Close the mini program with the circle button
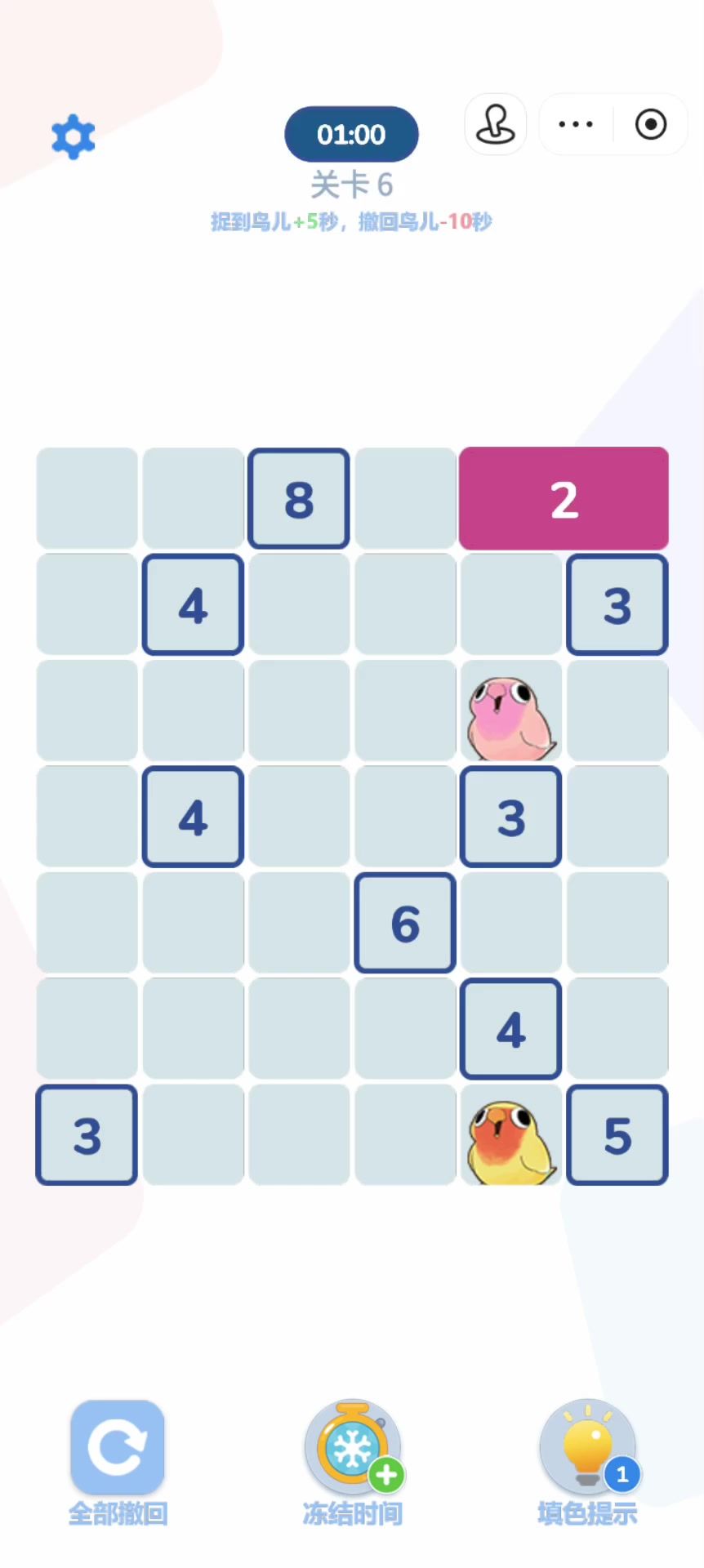Image resolution: width=704 pixels, height=1568 pixels. coord(651,125)
